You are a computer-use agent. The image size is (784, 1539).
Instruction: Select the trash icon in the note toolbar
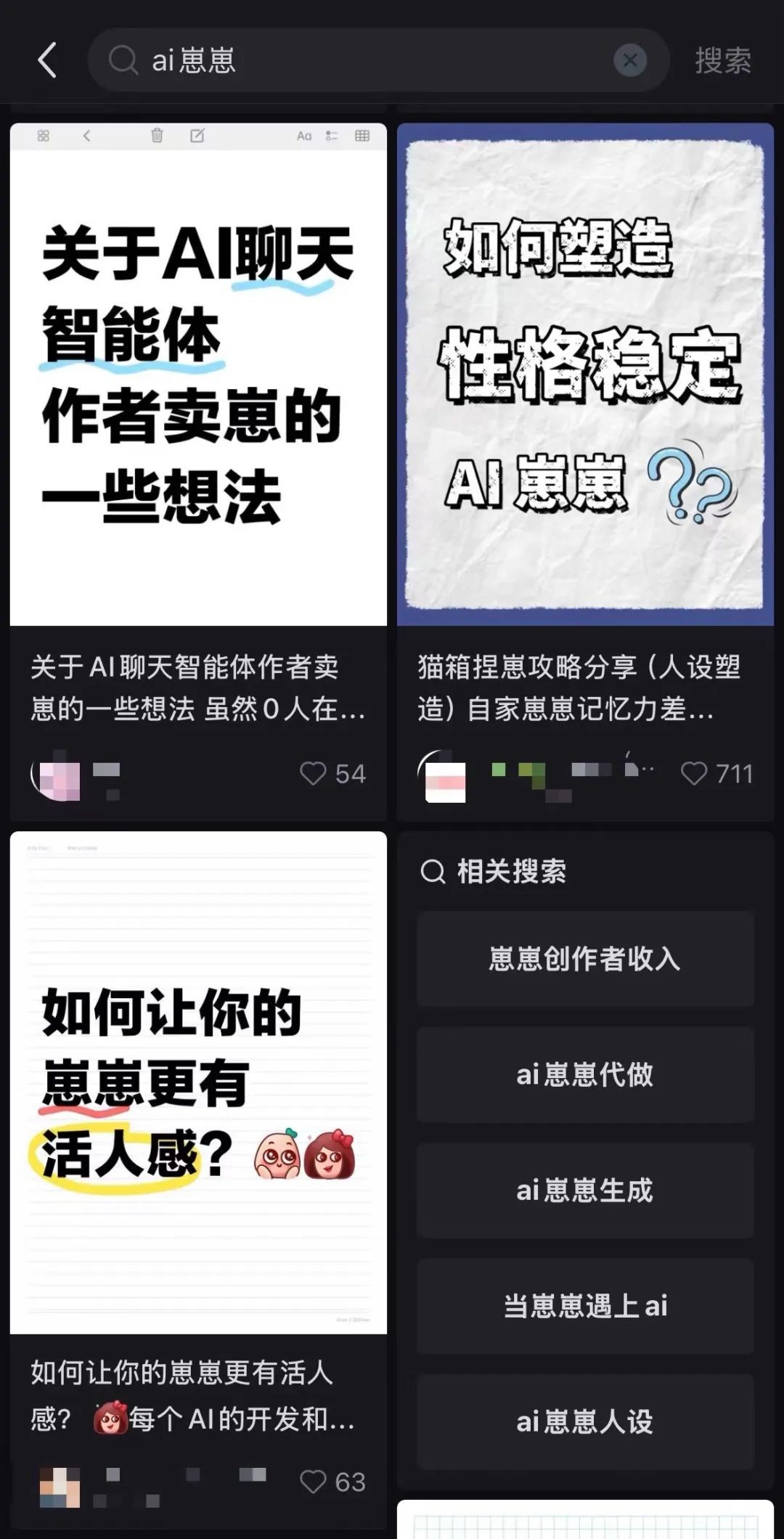157,136
